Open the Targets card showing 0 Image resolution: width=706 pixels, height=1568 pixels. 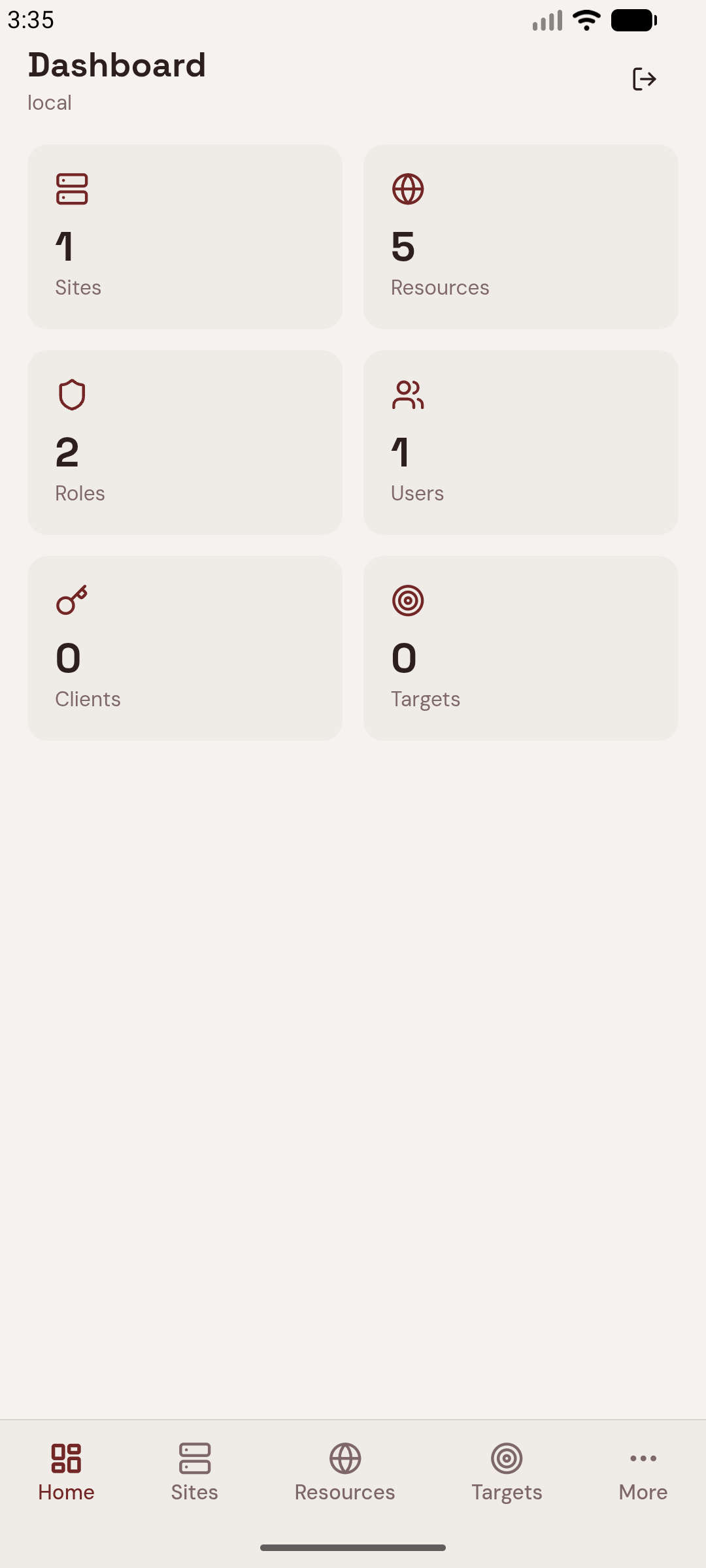(x=520, y=648)
